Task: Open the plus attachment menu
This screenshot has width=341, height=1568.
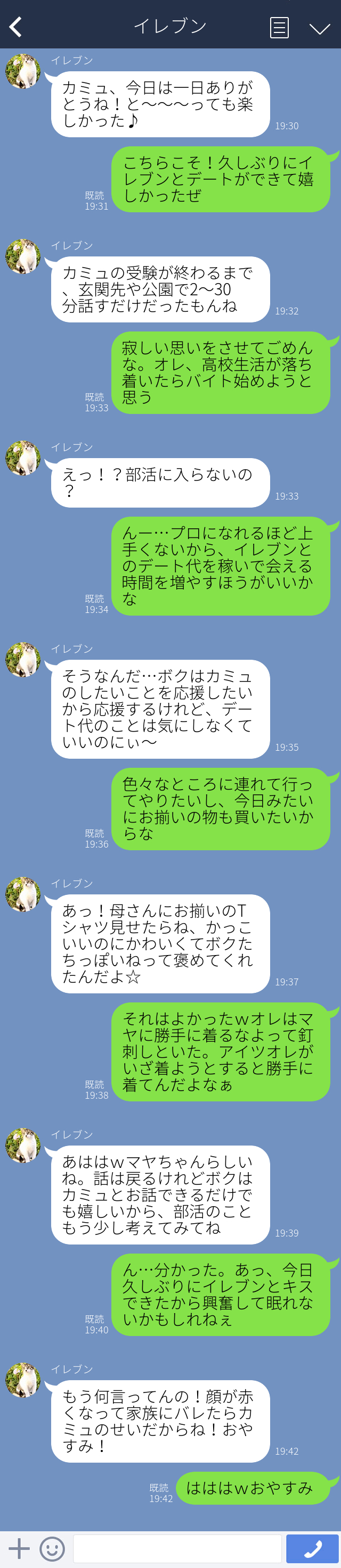Action: (19, 1547)
